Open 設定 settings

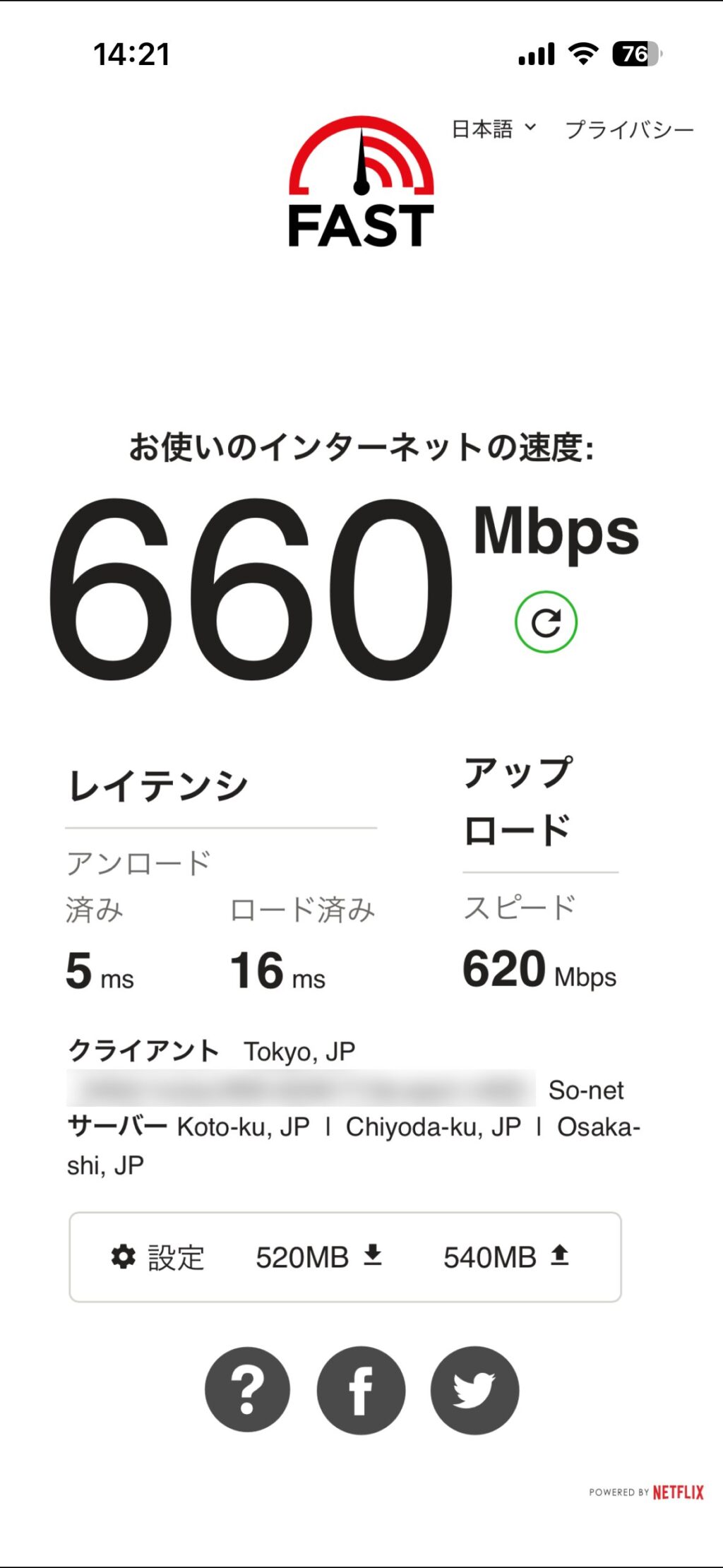(158, 1257)
